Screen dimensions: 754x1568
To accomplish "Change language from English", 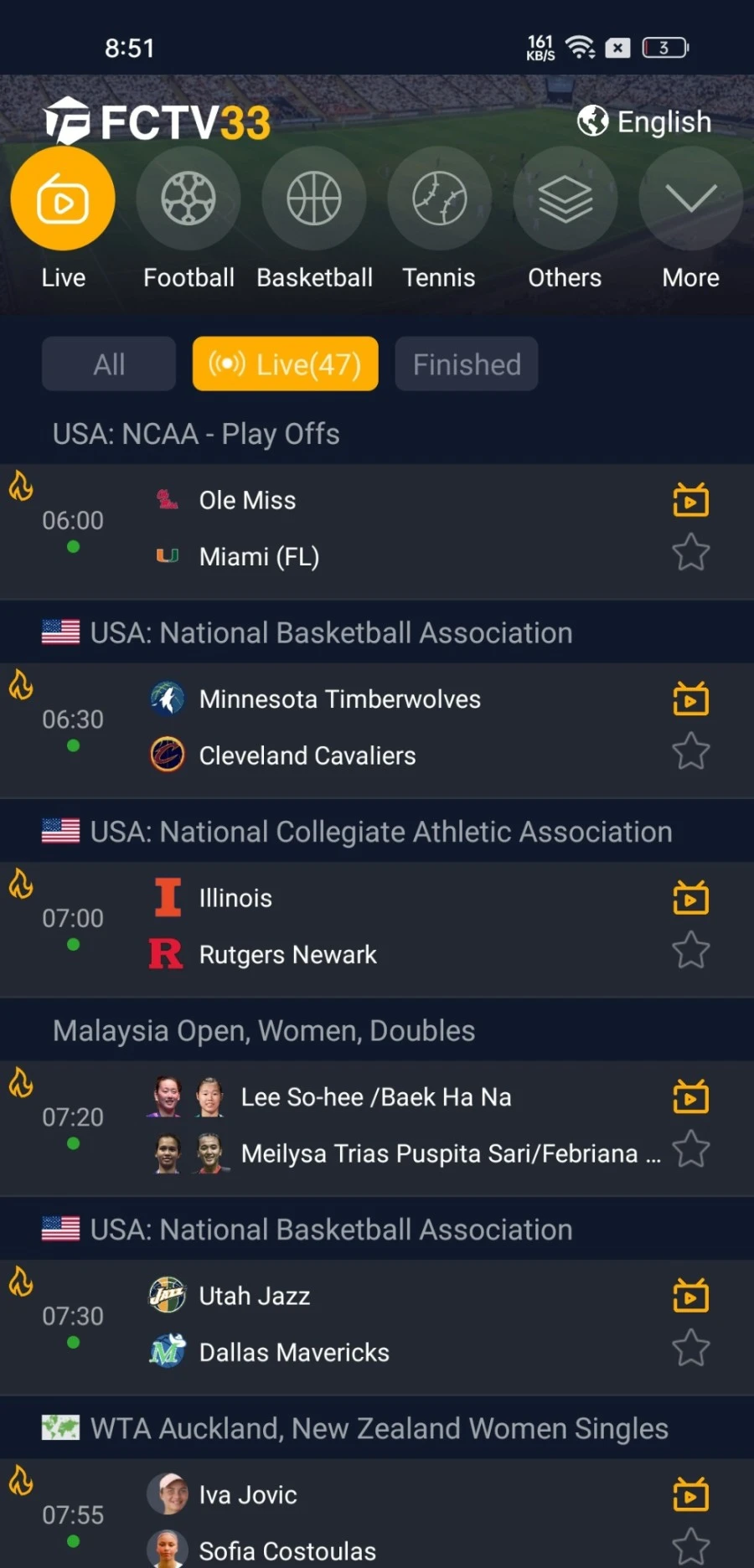I will tap(644, 121).
